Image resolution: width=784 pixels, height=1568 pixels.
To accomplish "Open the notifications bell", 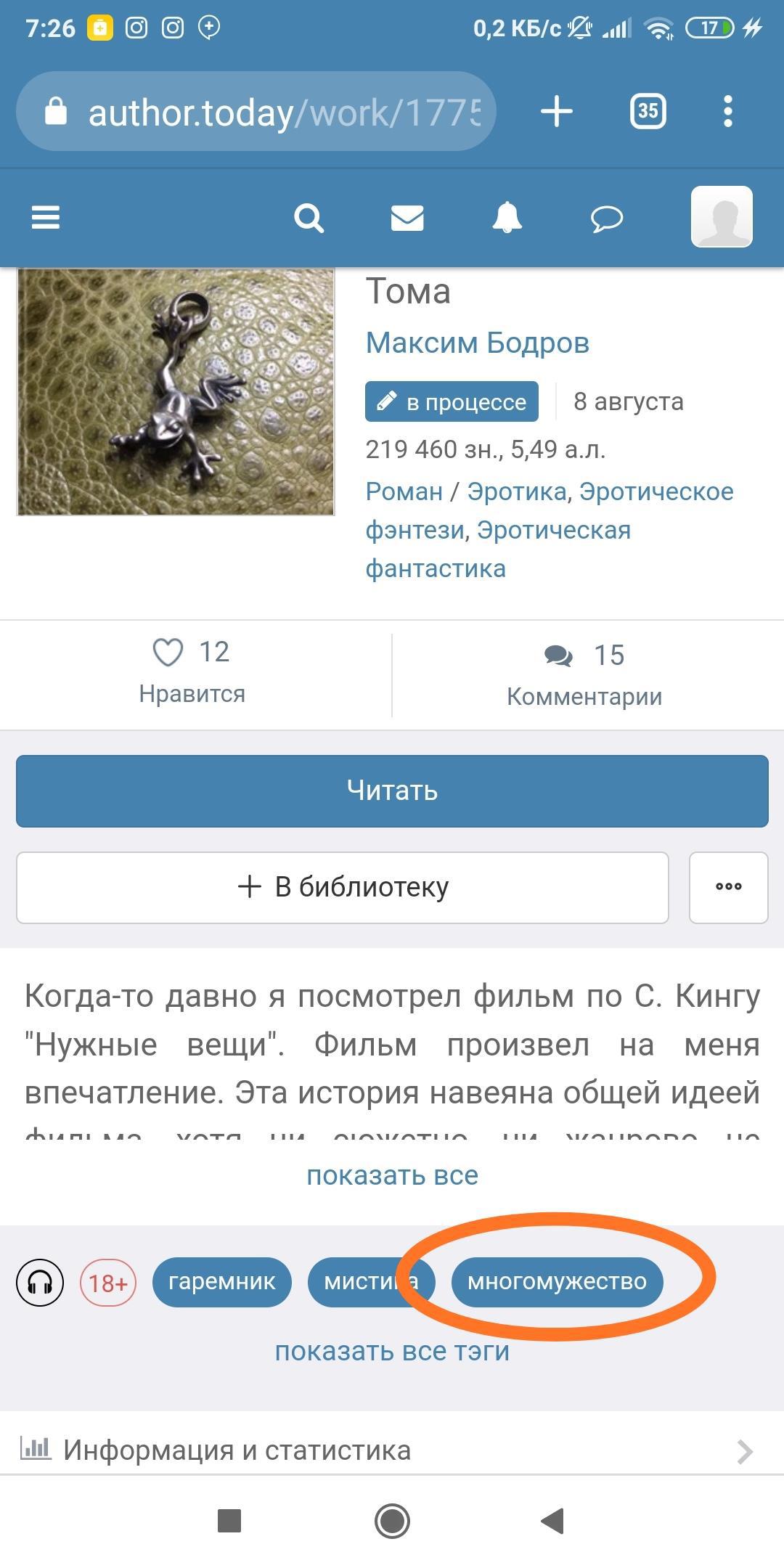I will [x=507, y=217].
